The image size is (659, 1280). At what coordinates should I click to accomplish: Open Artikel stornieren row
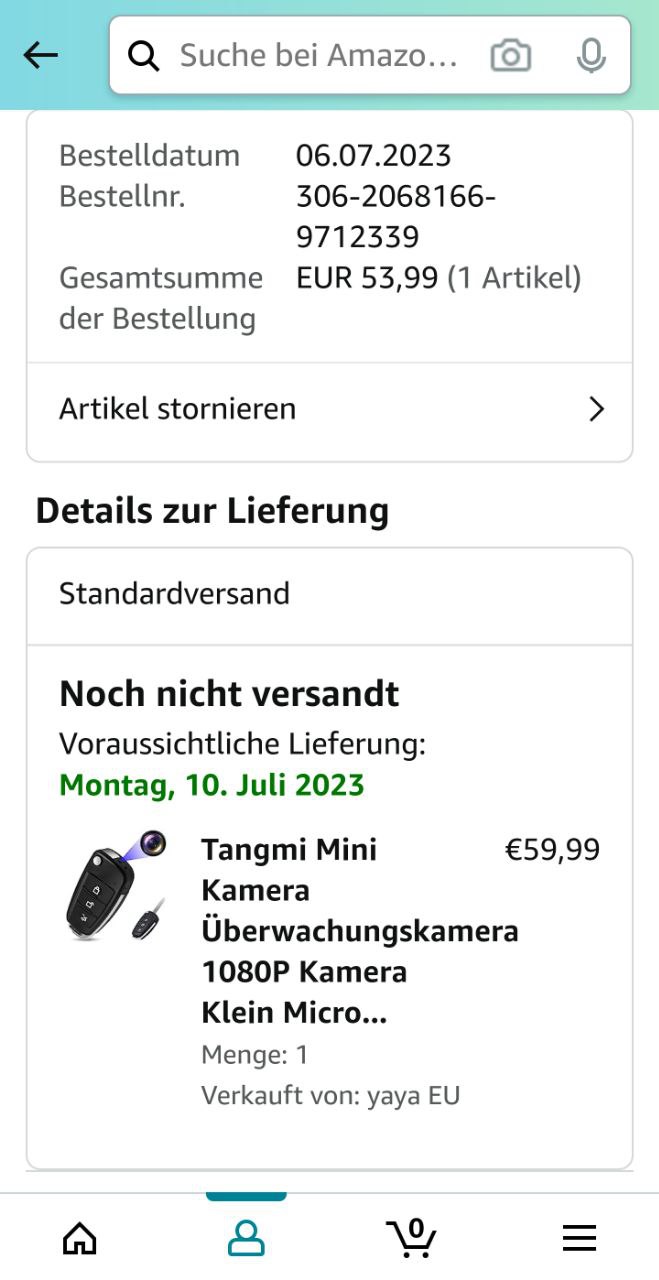click(330, 409)
